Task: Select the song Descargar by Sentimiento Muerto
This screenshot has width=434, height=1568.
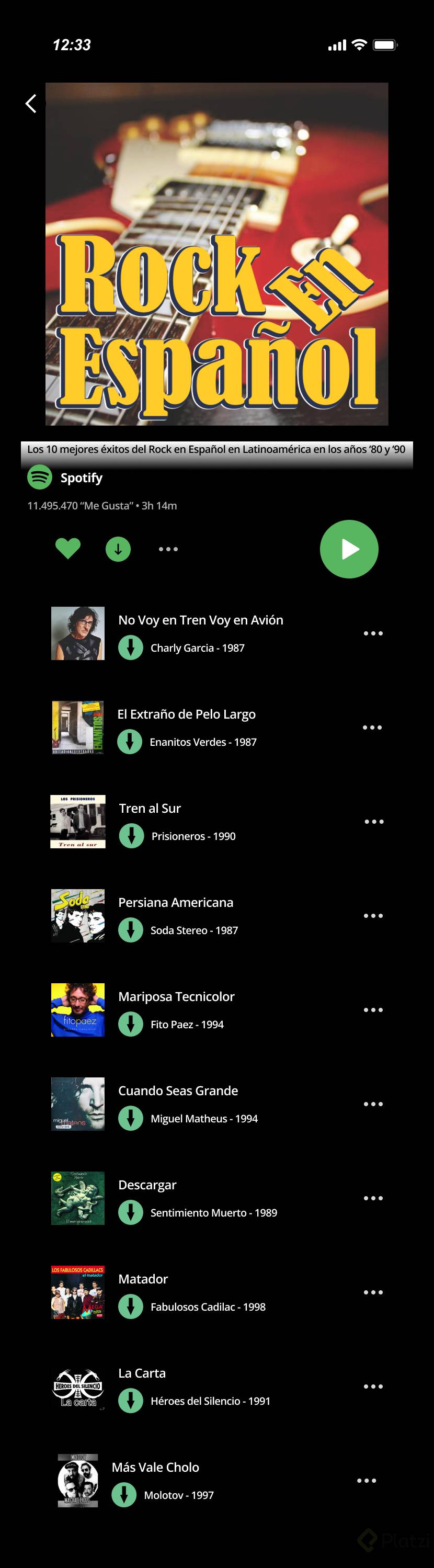Action: pyautogui.click(x=147, y=1185)
